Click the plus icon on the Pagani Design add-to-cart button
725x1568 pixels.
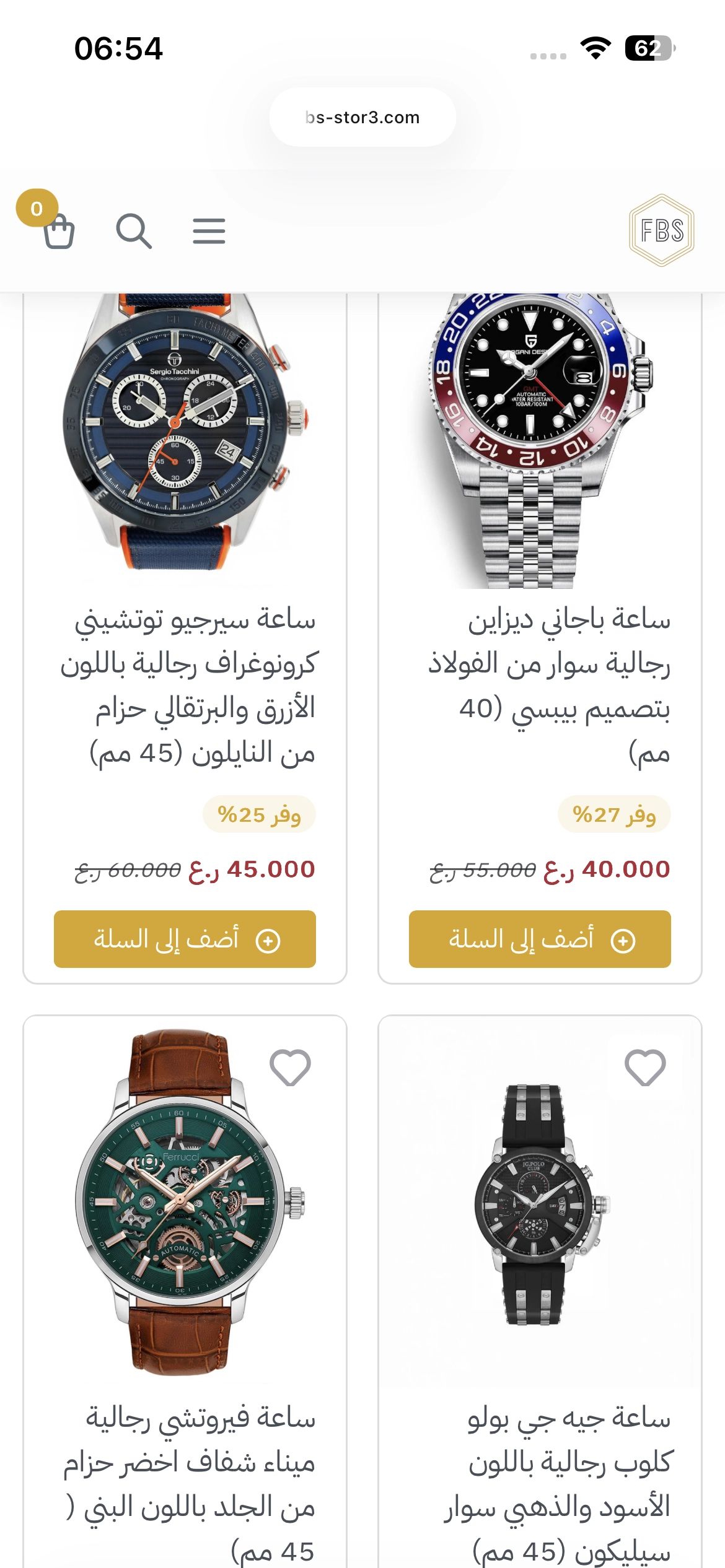623,940
